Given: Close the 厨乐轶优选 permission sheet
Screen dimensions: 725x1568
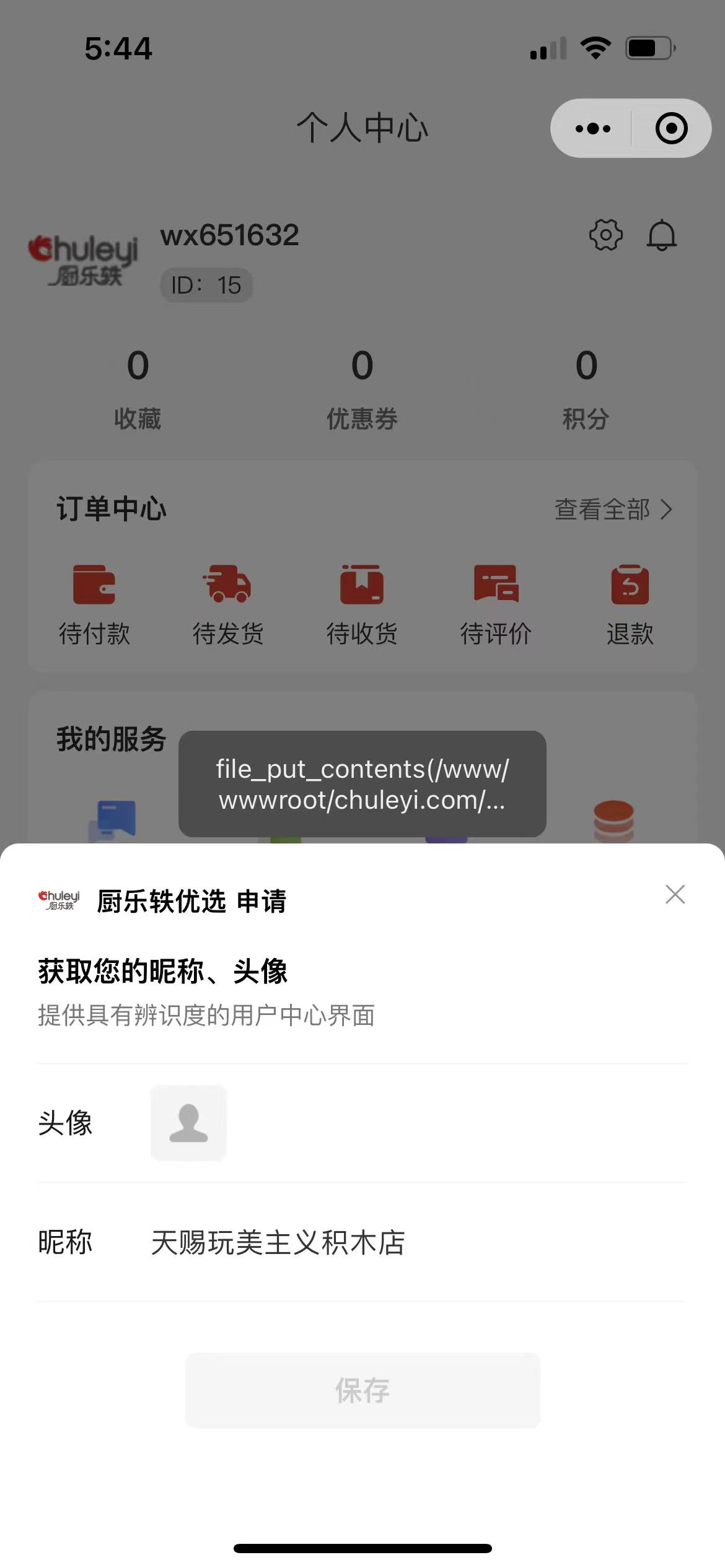Looking at the screenshot, I should coord(675,894).
